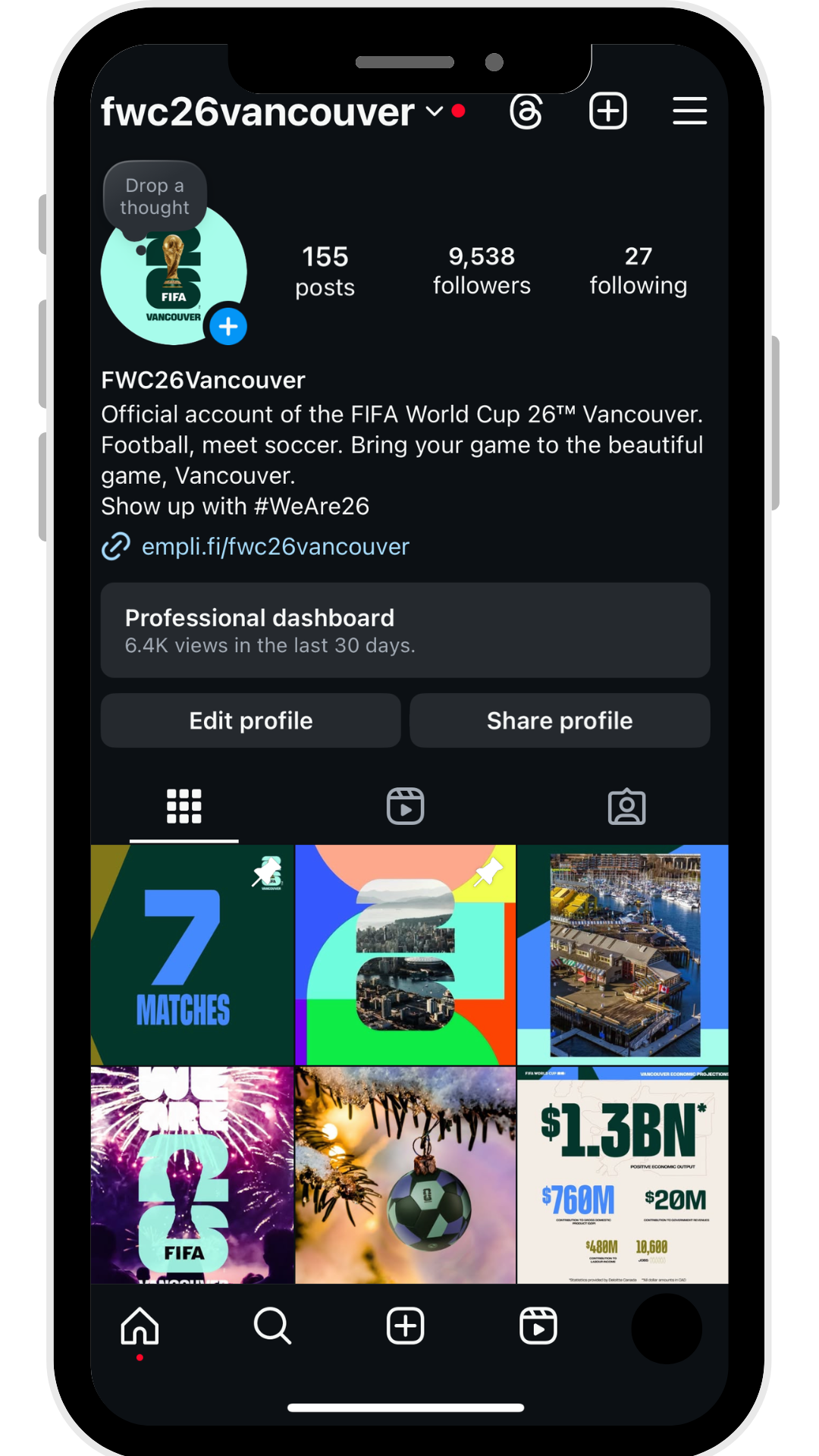This screenshot has height=1456, width=819.
Task: Open the Professional dashboard
Action: [x=405, y=630]
